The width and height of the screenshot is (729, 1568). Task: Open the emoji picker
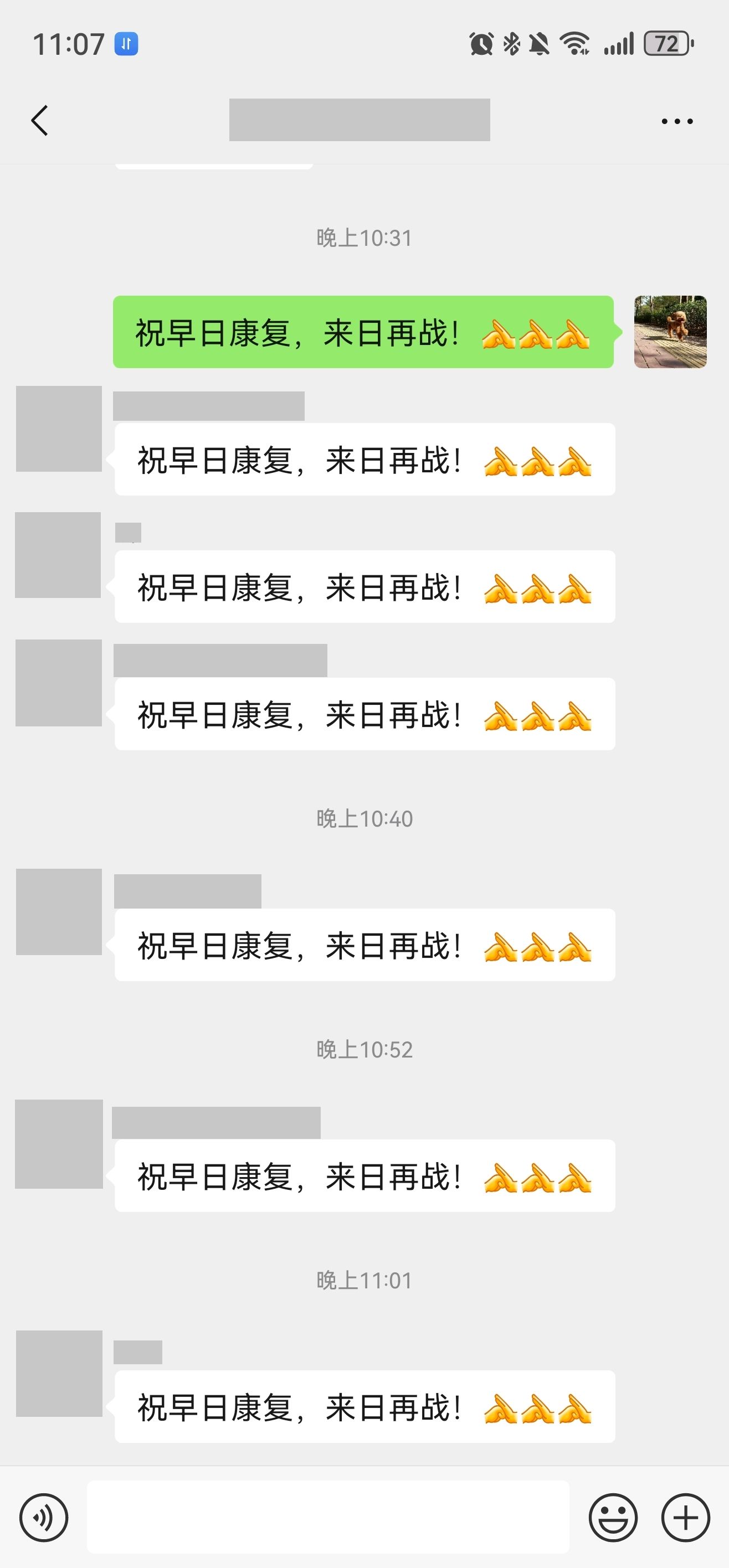point(613,1518)
